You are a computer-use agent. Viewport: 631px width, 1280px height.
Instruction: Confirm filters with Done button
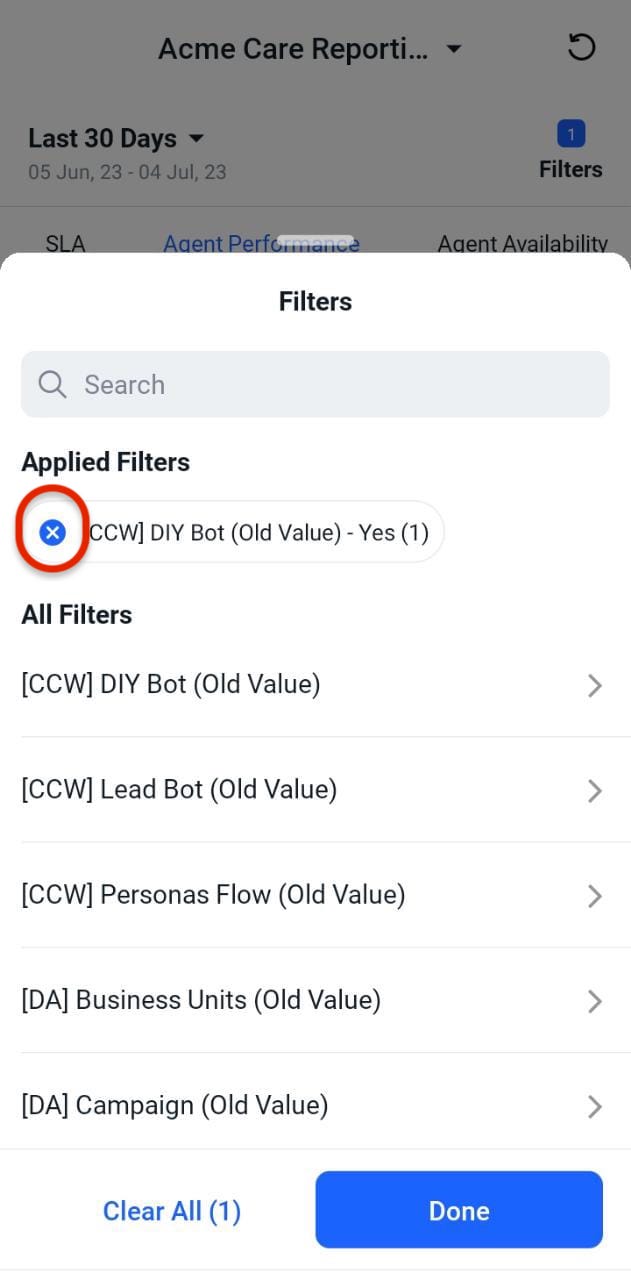[459, 1210]
